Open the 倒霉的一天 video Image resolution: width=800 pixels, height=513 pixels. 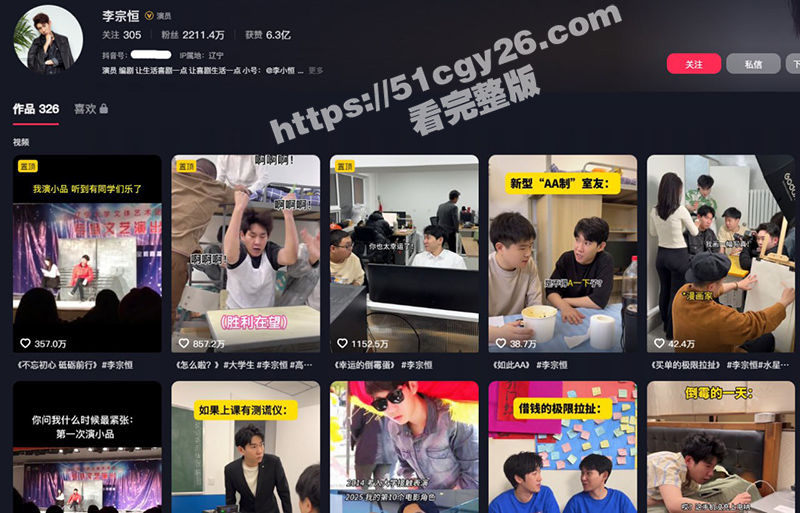(720, 447)
